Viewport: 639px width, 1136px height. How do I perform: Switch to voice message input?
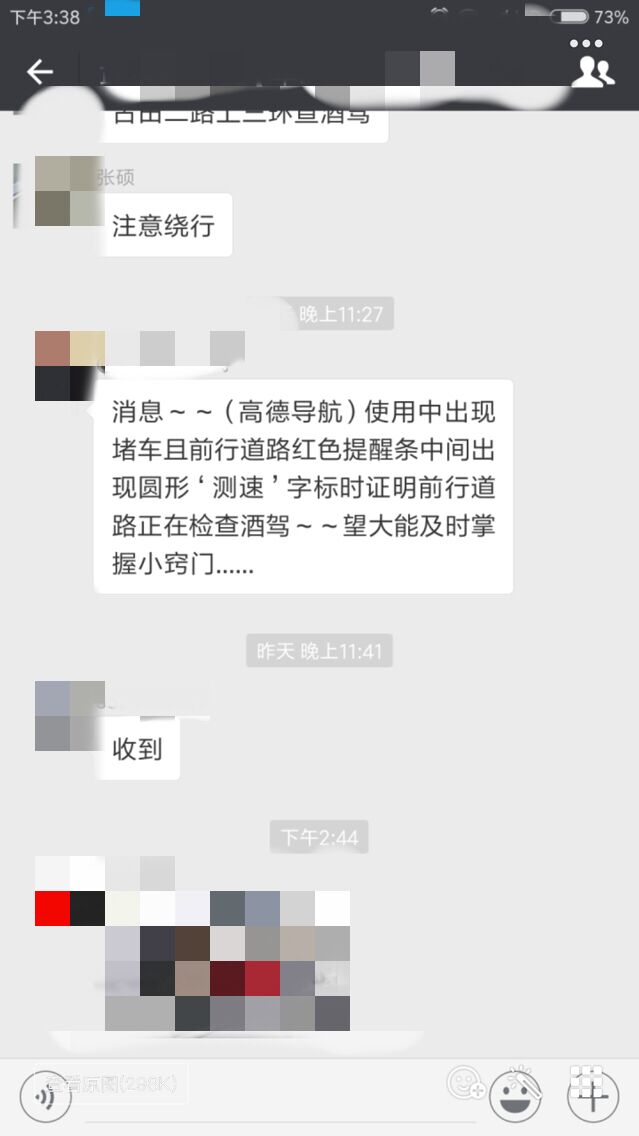click(x=45, y=1096)
